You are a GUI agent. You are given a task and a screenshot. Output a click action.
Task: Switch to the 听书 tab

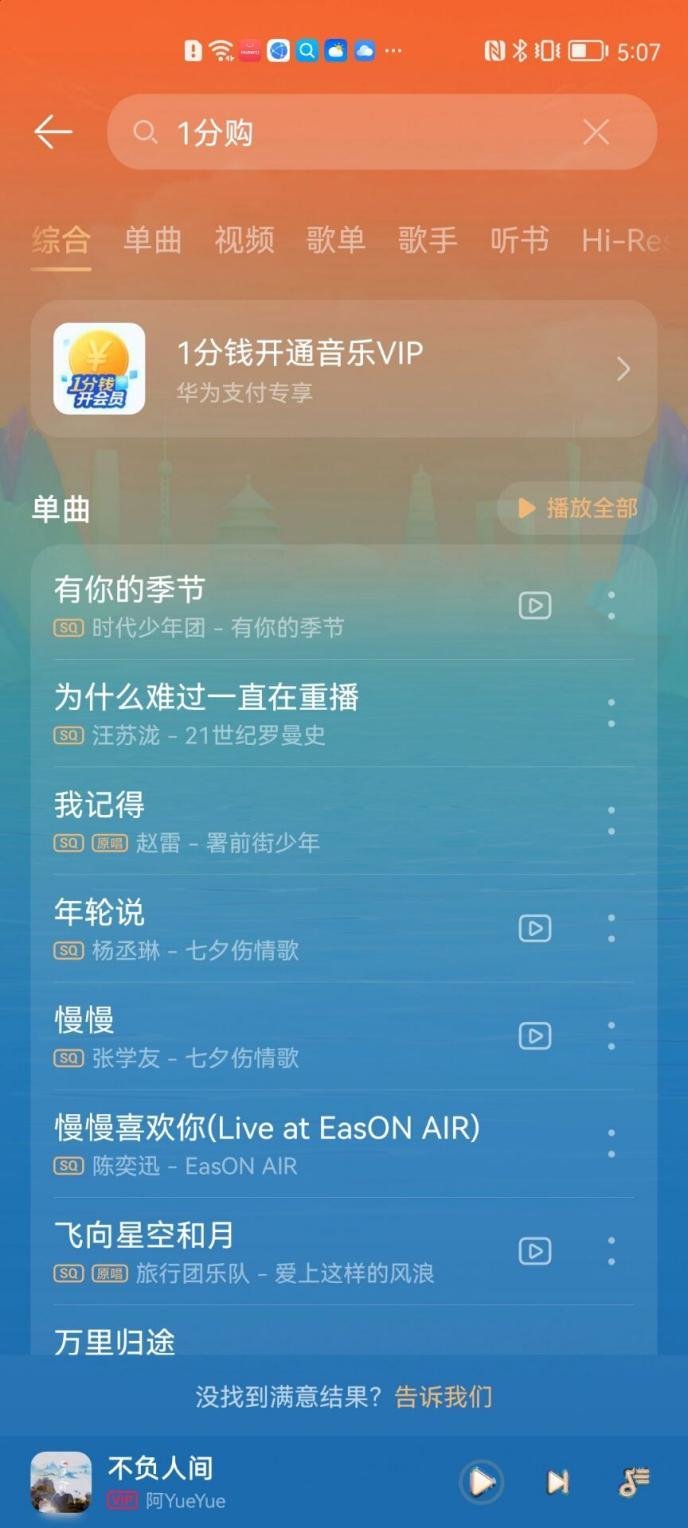pyautogui.click(x=519, y=240)
